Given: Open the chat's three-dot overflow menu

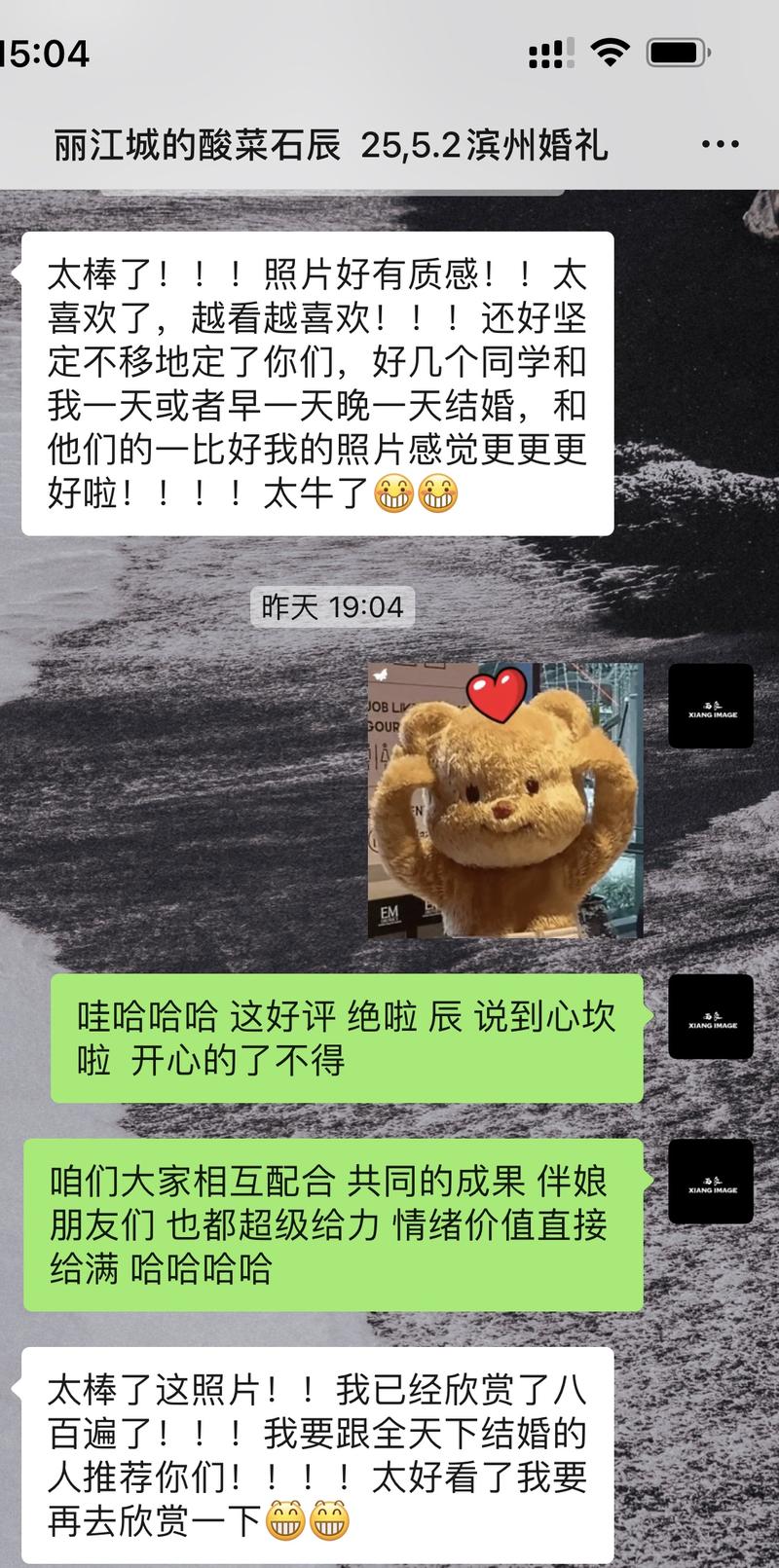Looking at the screenshot, I should (x=720, y=145).
